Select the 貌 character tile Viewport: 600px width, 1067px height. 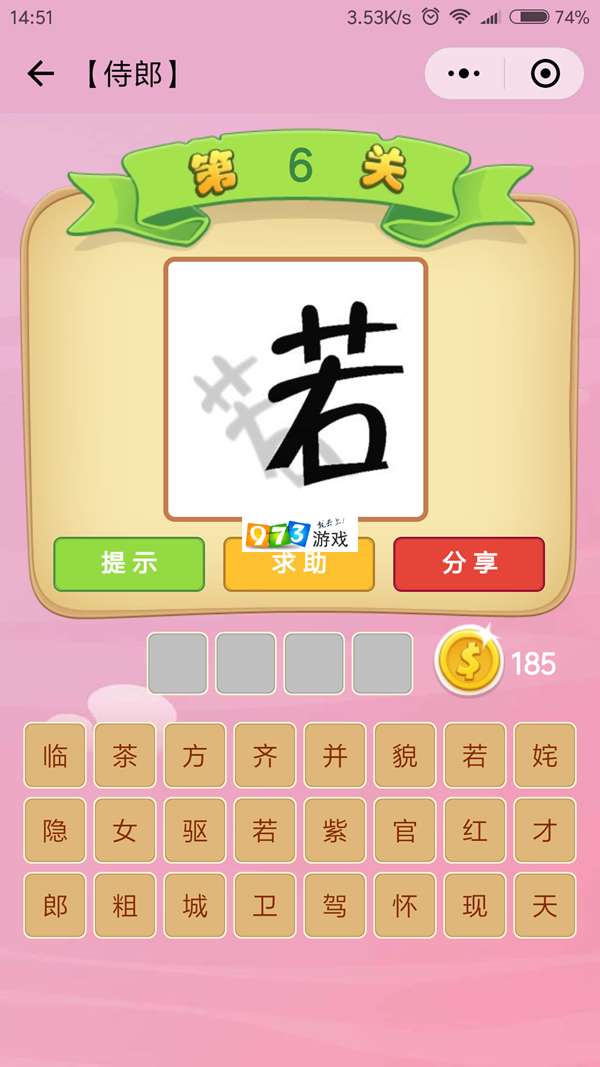tap(405, 755)
